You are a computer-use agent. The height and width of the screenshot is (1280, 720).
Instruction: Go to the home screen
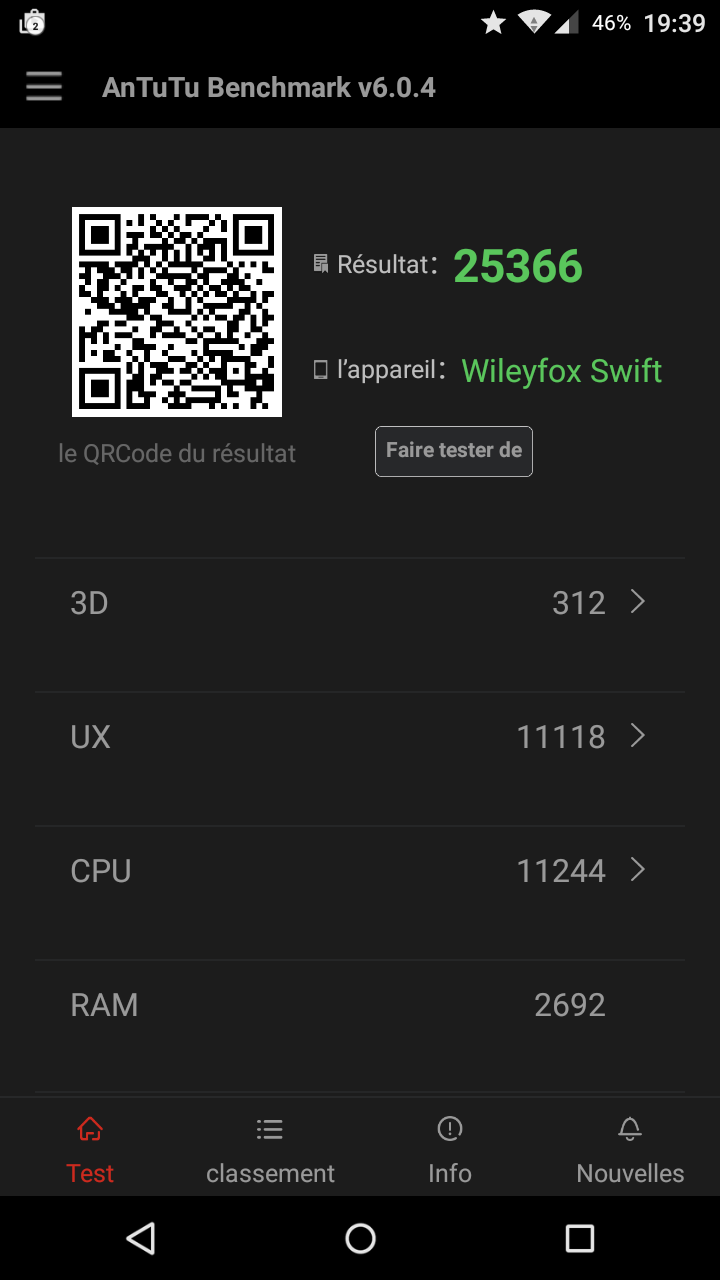360,1239
